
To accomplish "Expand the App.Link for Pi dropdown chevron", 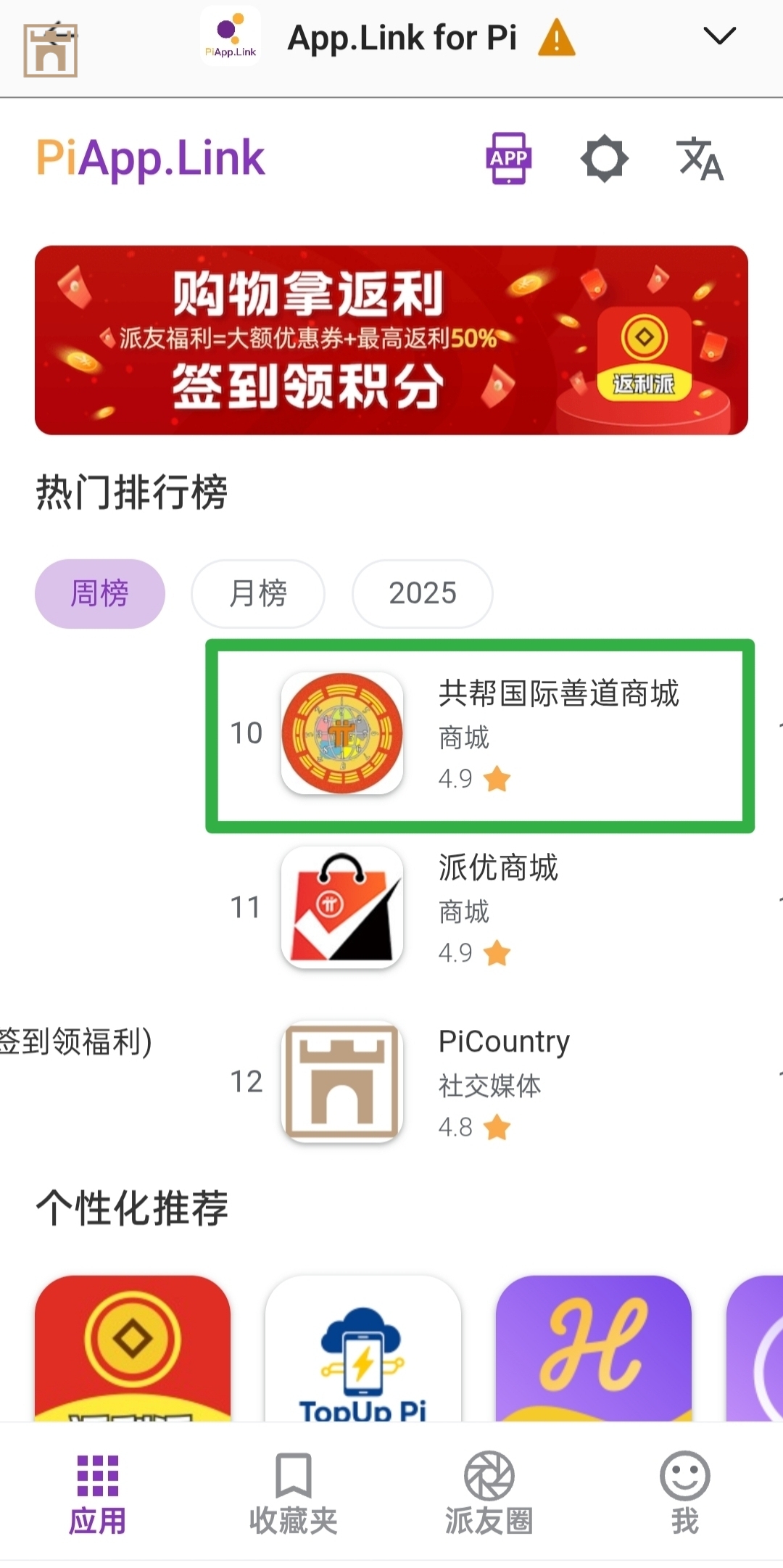I will click(719, 36).
